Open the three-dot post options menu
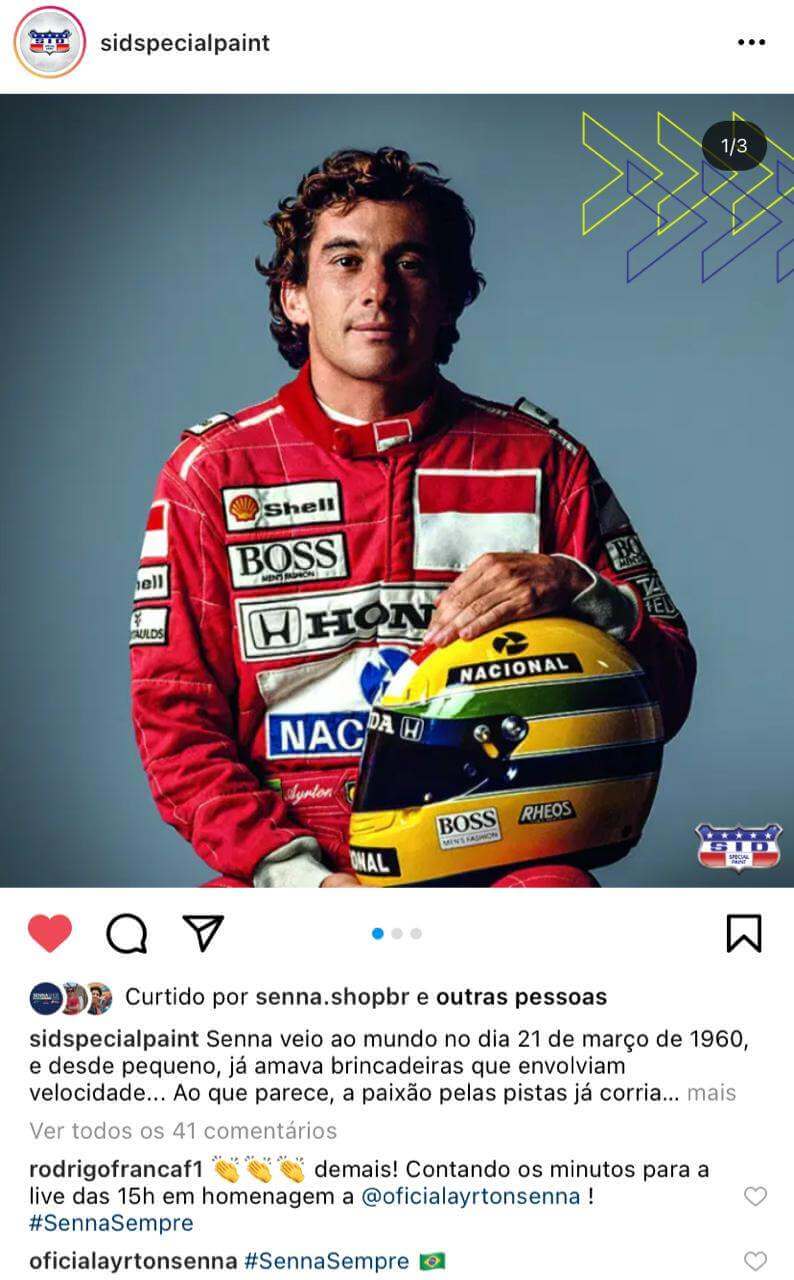 pos(751,43)
